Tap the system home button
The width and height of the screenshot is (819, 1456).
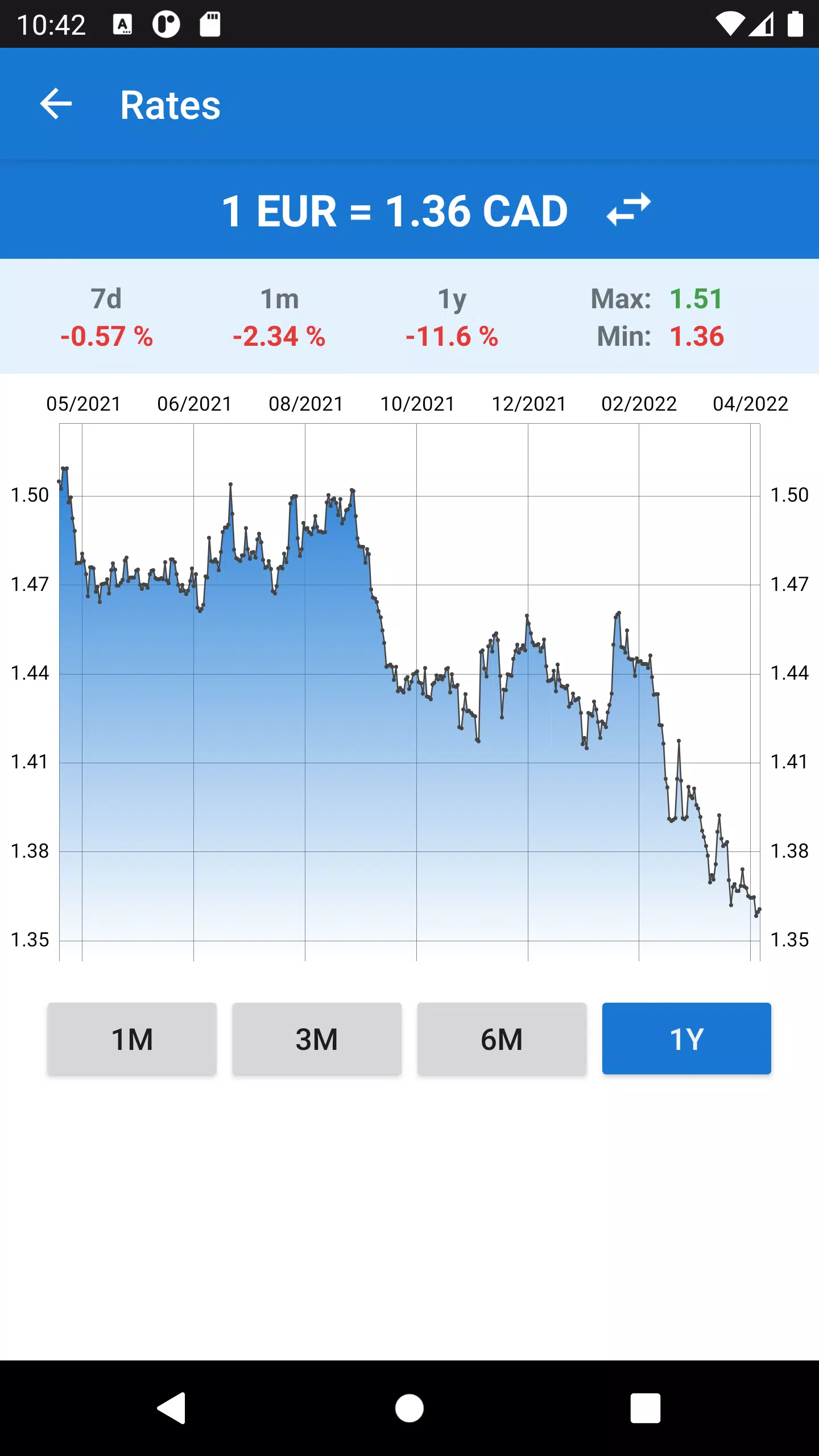pos(409,1408)
